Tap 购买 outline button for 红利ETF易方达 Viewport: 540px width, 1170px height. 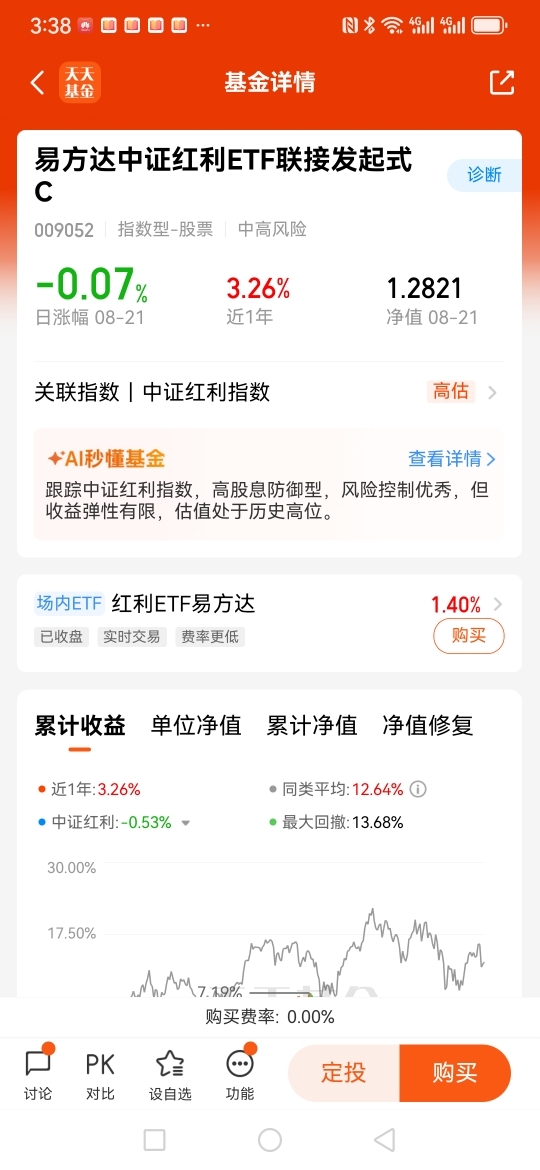(x=468, y=636)
